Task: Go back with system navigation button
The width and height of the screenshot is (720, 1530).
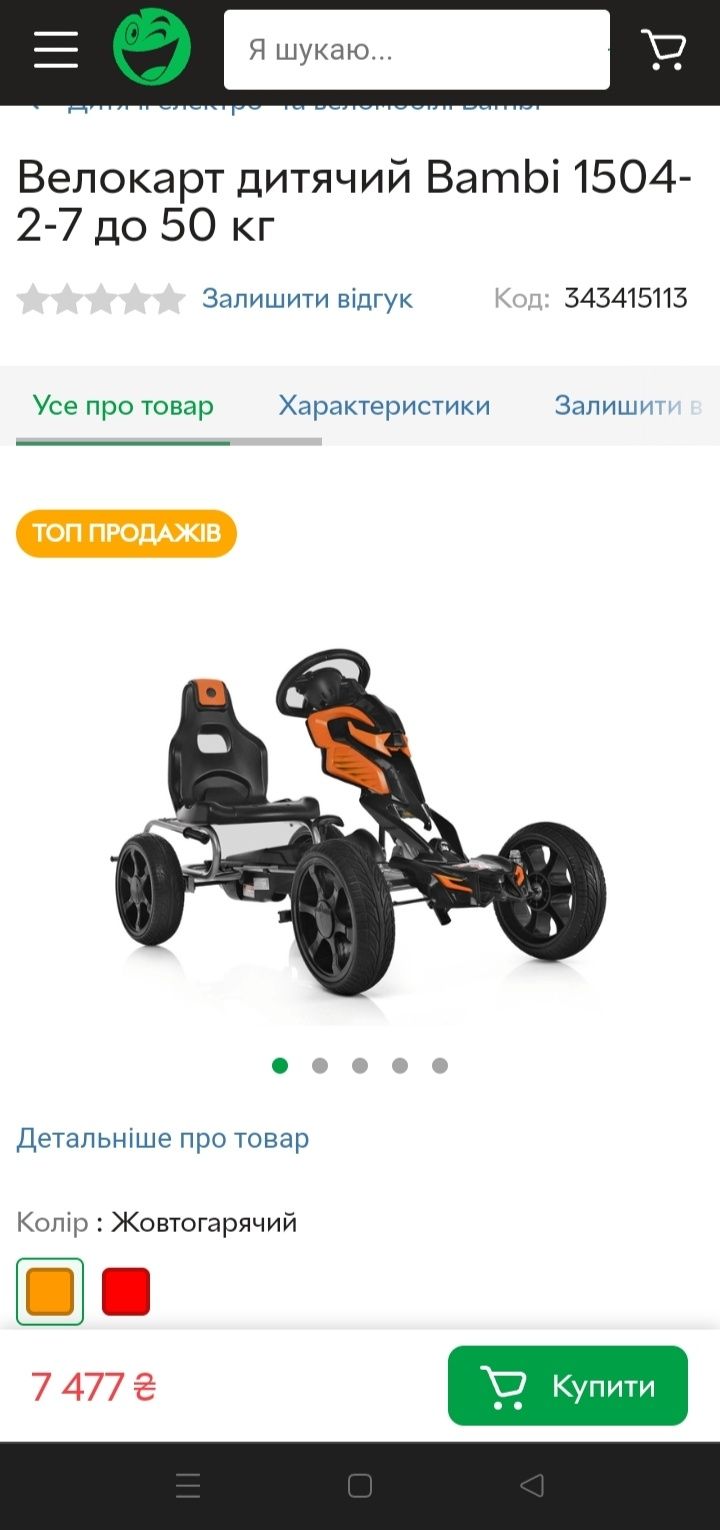Action: point(532,1486)
